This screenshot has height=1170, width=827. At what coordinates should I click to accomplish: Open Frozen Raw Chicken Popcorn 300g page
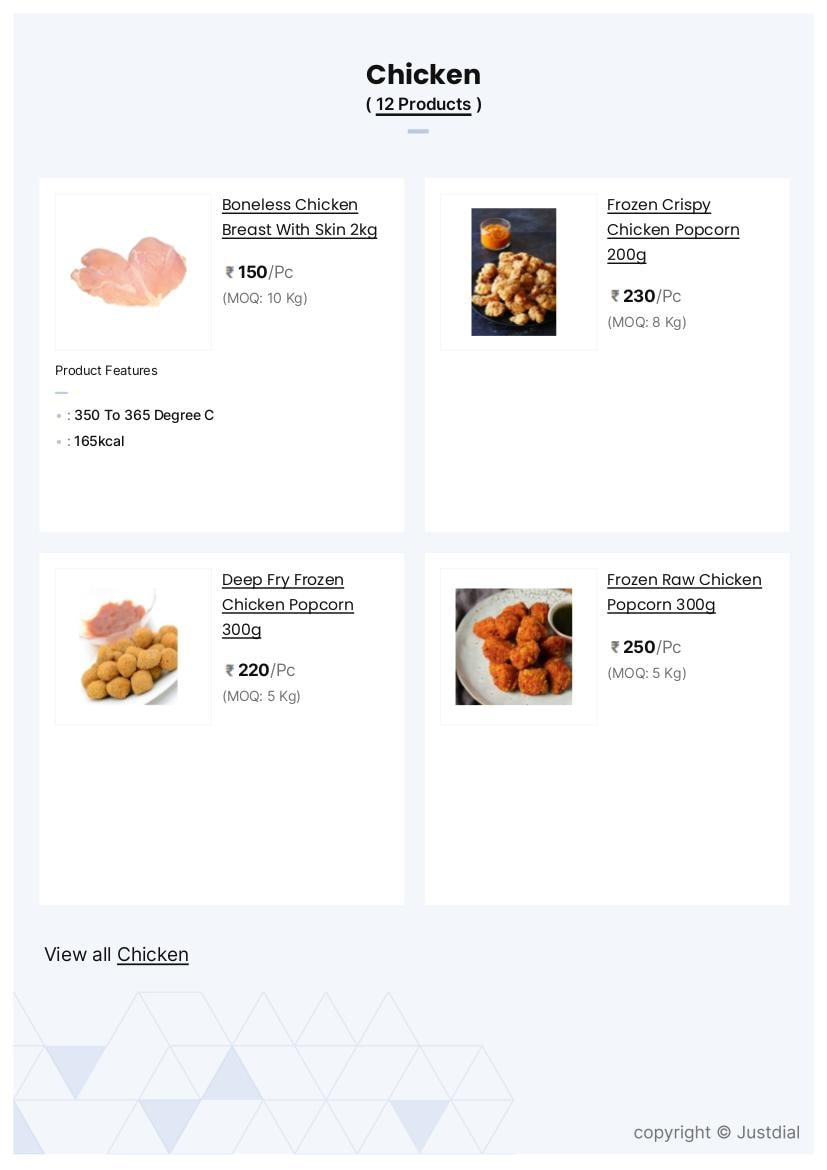(684, 592)
